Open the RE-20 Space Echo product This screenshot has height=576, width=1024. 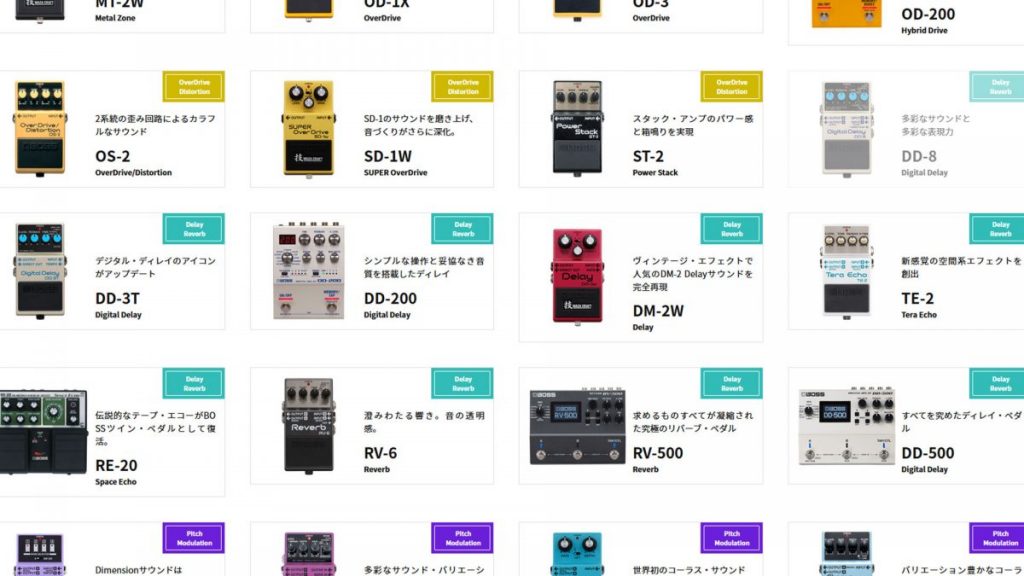116,465
